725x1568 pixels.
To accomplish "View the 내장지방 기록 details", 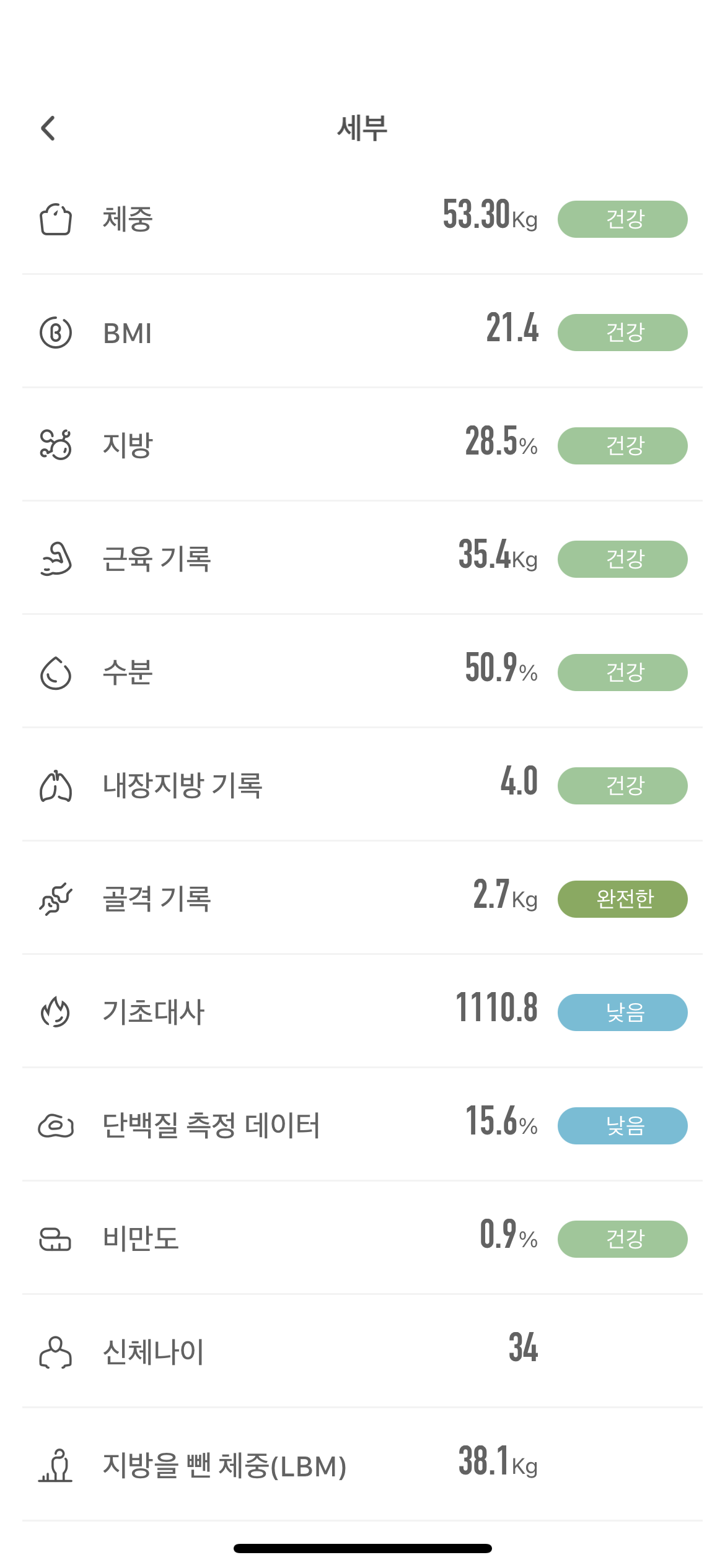I will pyautogui.click(x=362, y=785).
